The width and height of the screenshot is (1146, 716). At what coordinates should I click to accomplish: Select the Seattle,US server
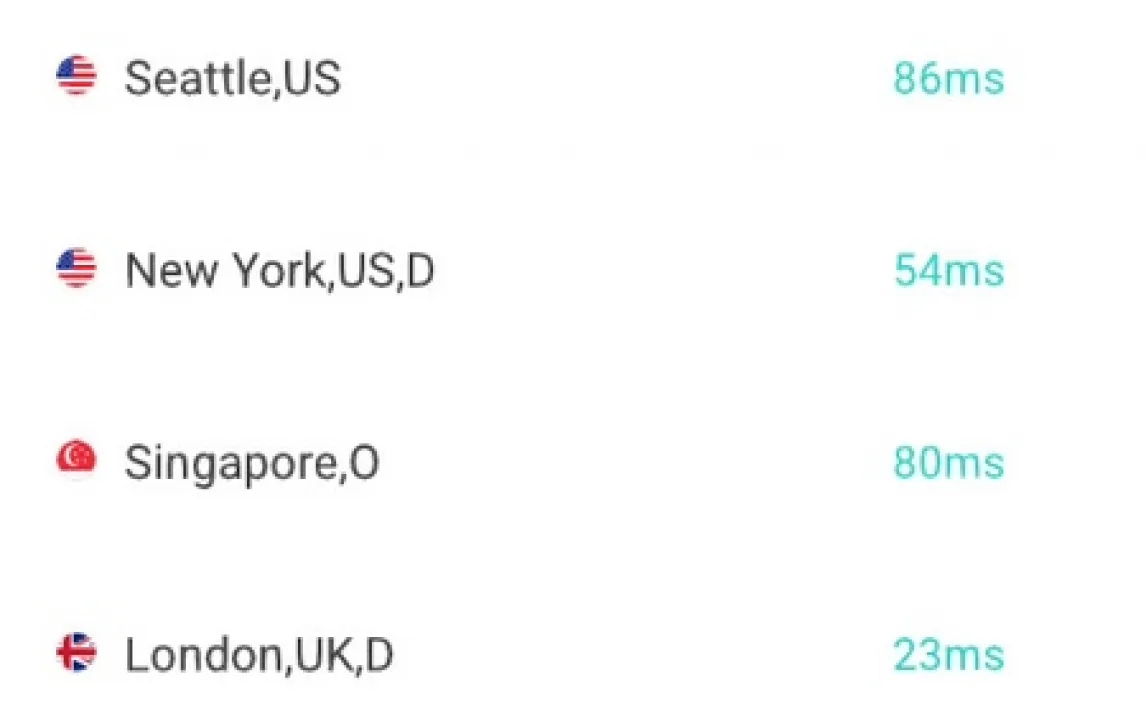tap(232, 78)
